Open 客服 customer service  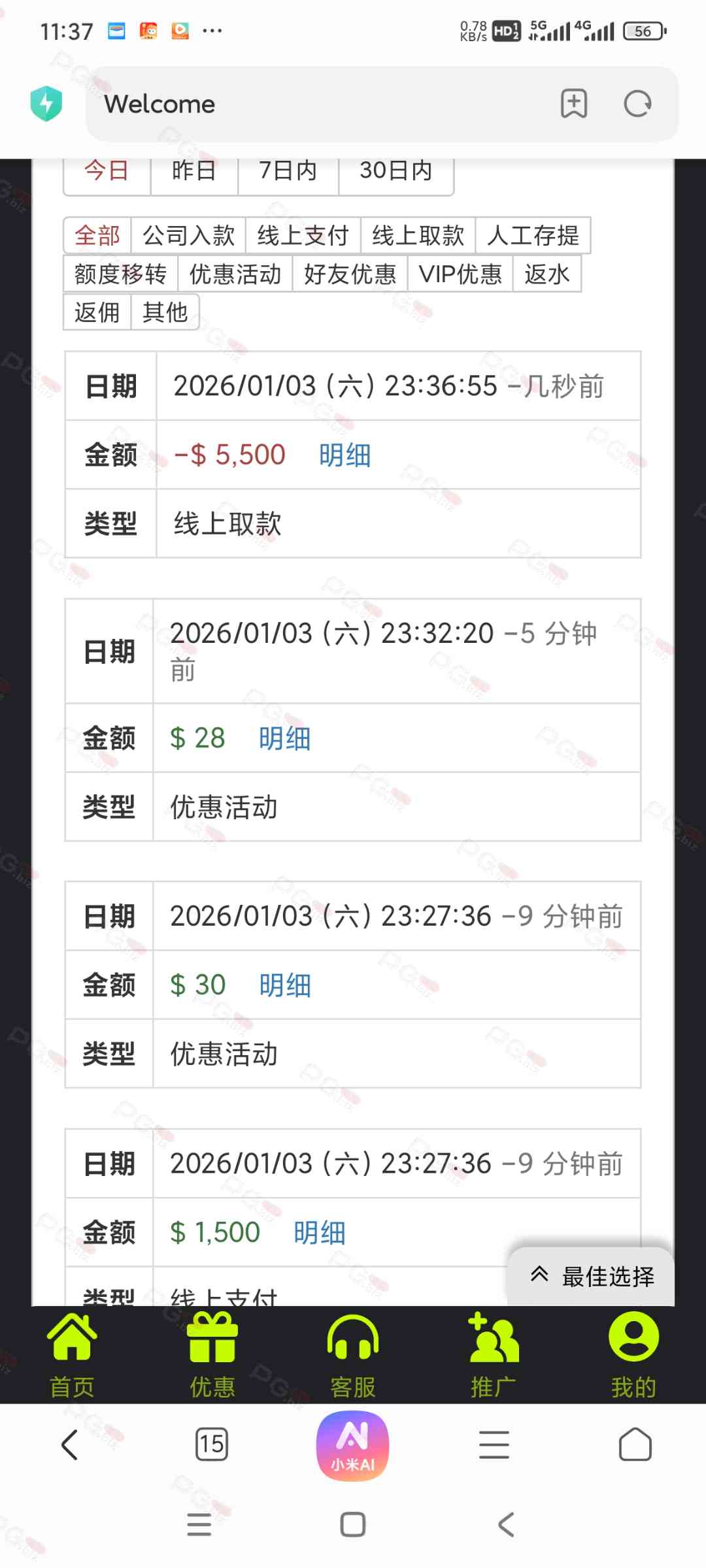point(353,1356)
